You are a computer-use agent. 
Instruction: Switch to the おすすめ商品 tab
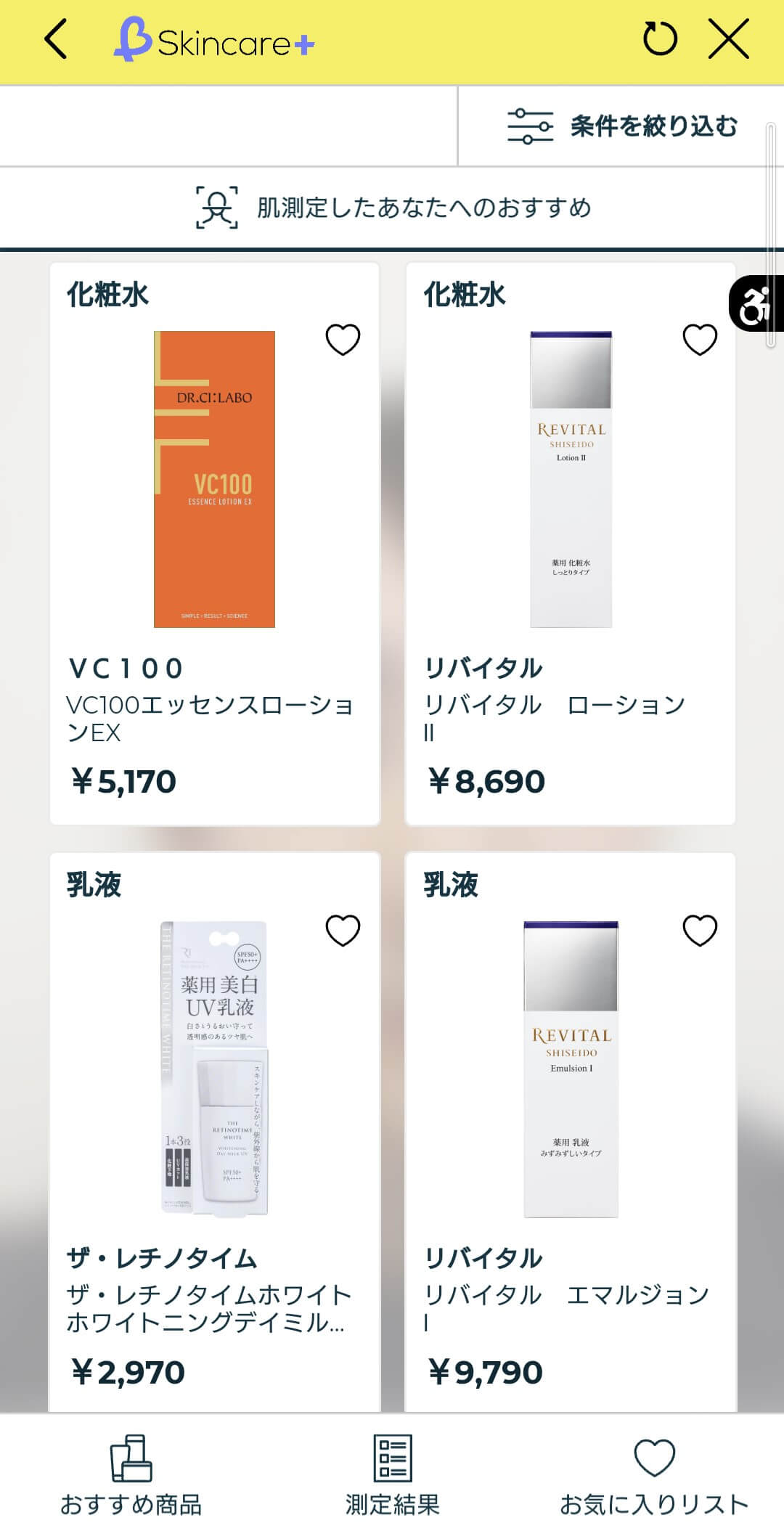tap(131, 1475)
